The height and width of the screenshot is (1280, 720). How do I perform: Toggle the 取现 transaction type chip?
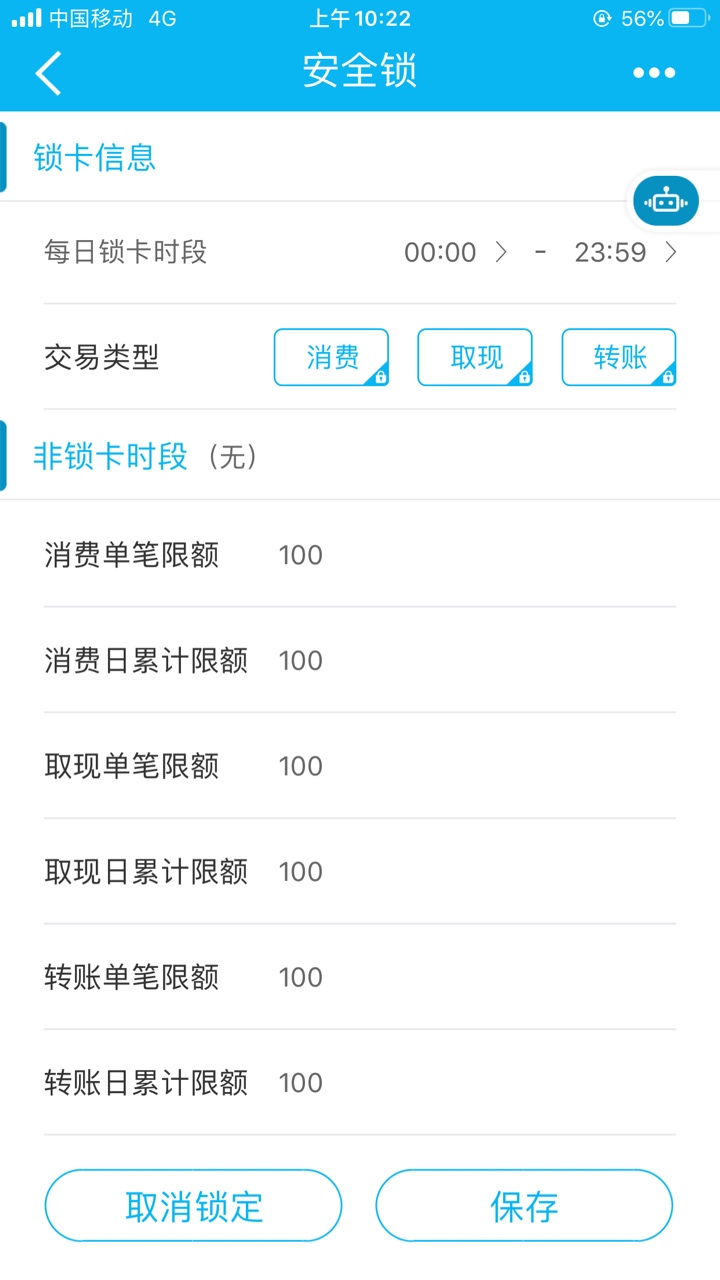[475, 357]
